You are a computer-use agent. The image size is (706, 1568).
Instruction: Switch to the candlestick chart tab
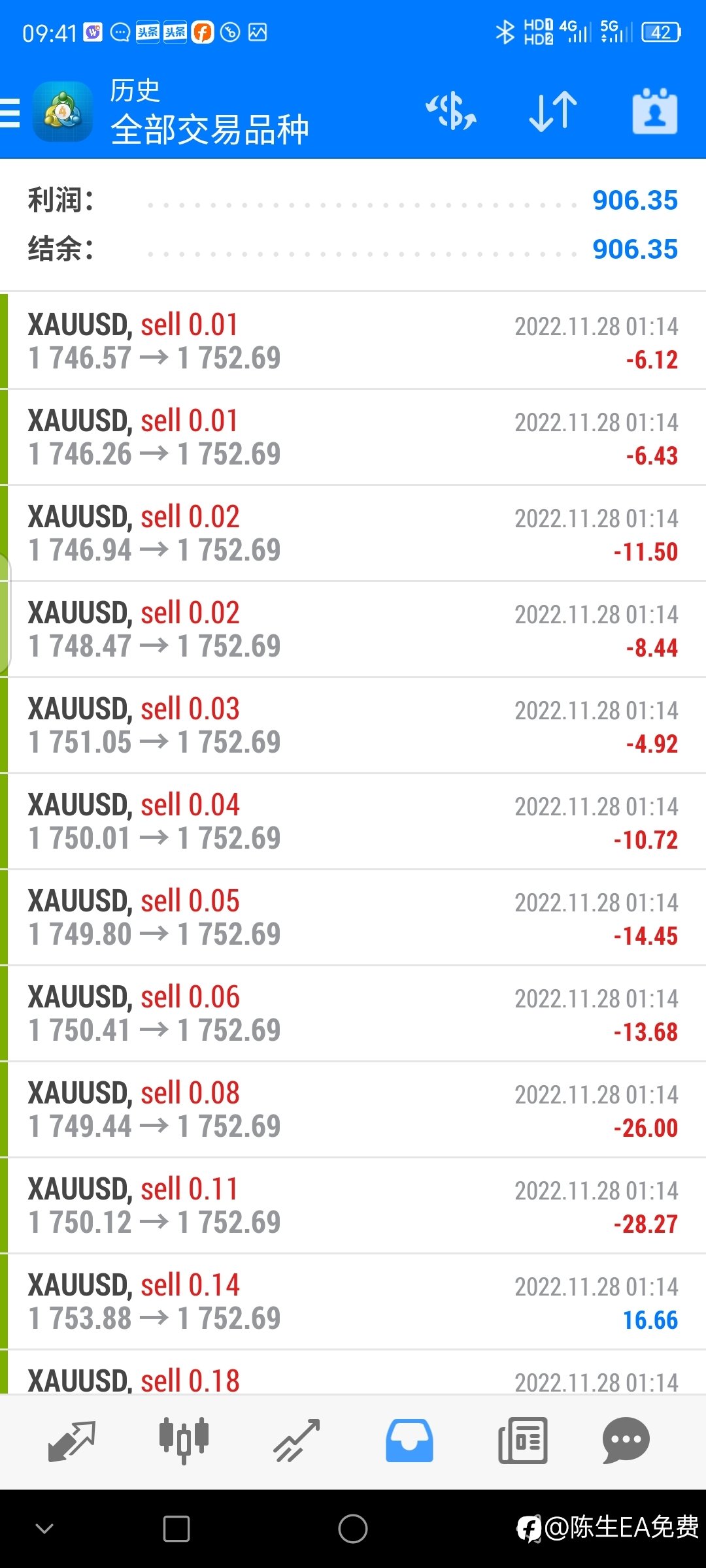pos(184,1441)
